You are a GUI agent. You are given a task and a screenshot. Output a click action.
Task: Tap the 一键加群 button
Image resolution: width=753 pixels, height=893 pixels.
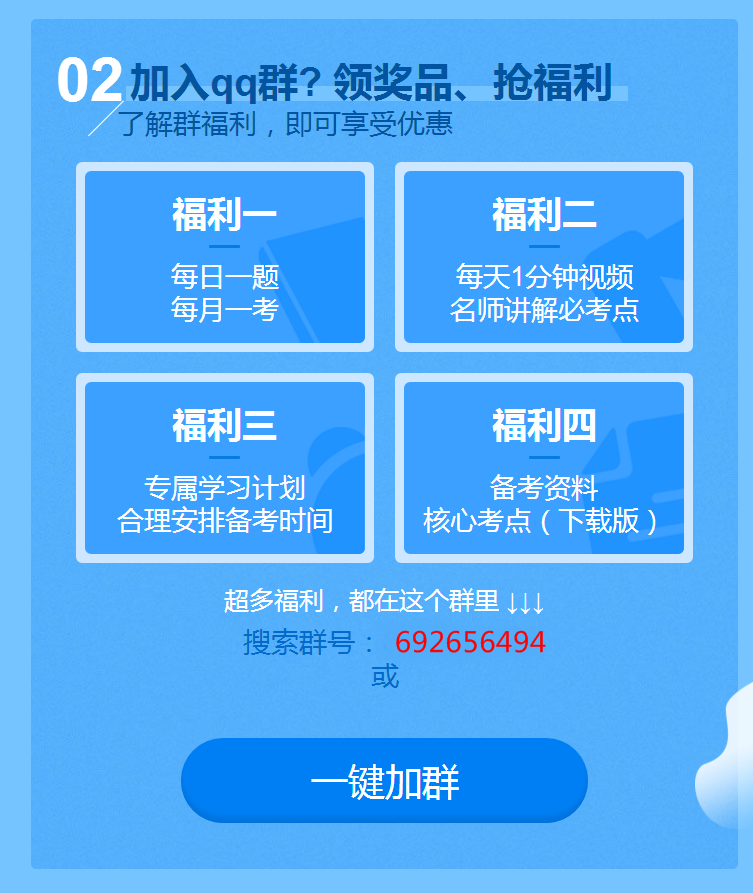tap(384, 781)
